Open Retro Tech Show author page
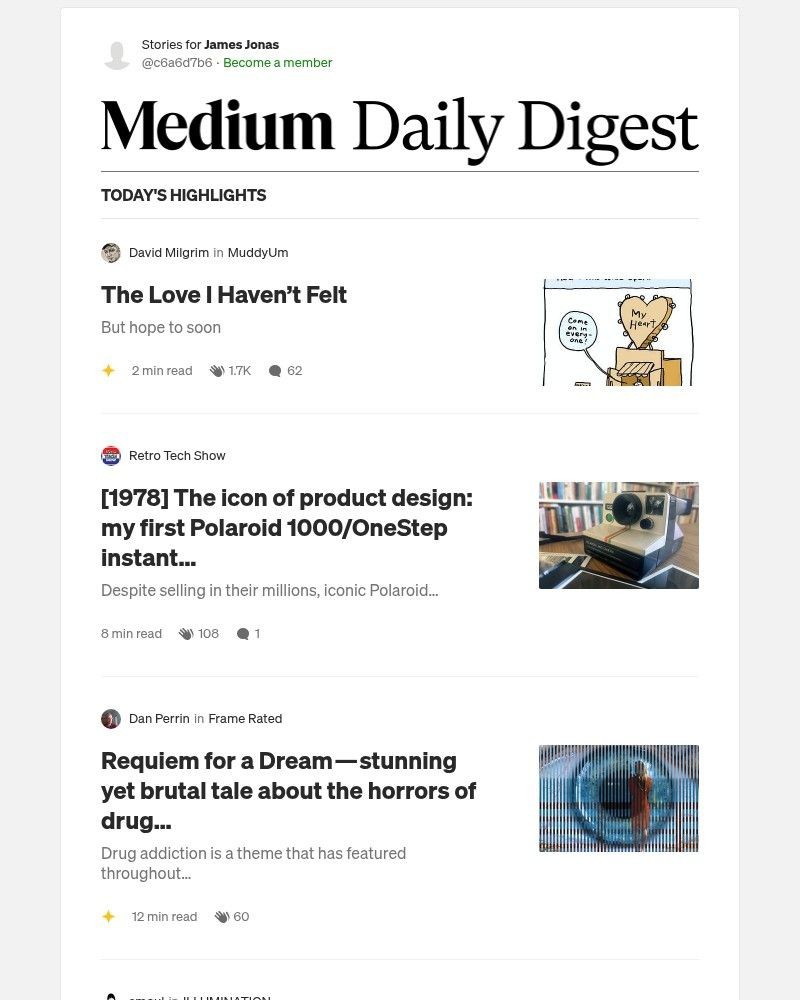The image size is (800, 1000). tap(177, 456)
